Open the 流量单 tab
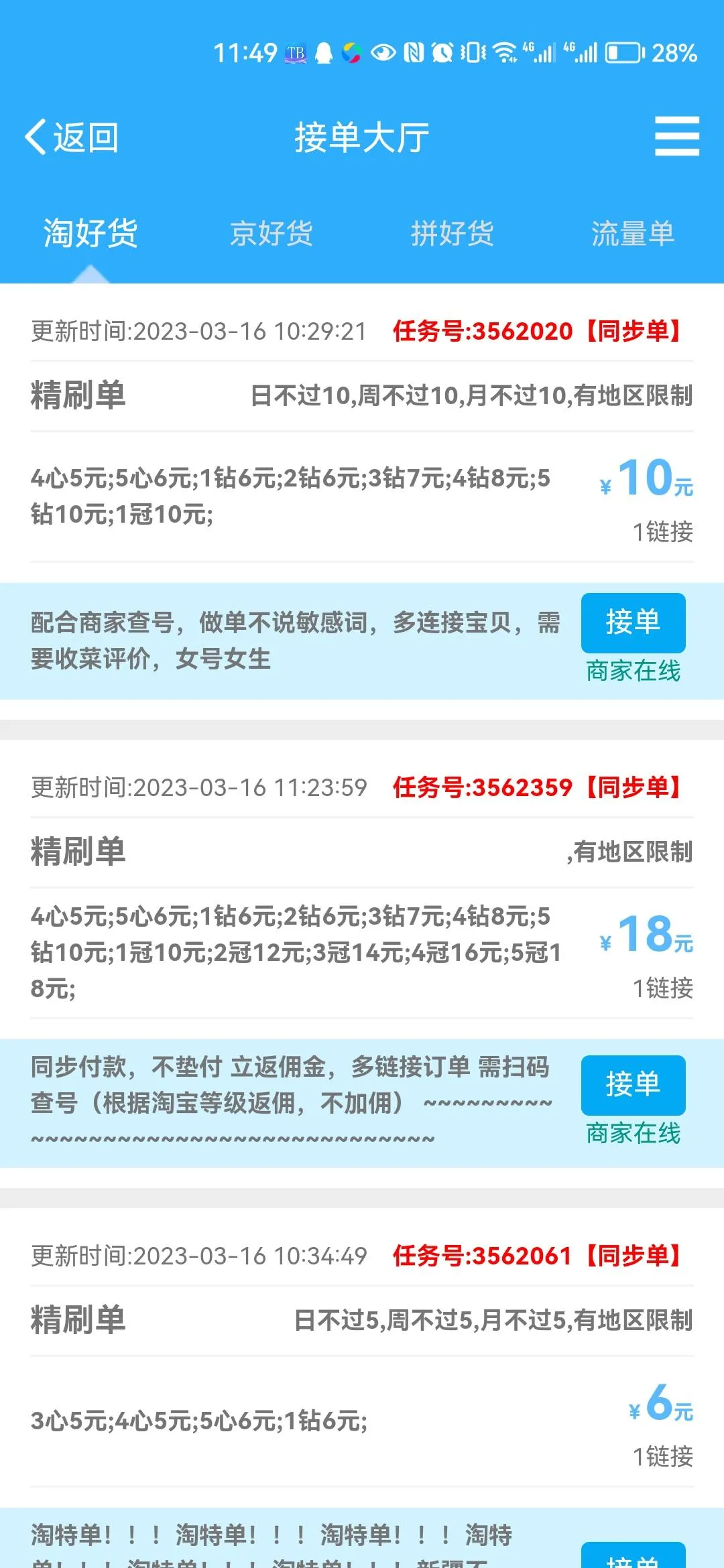 634,235
